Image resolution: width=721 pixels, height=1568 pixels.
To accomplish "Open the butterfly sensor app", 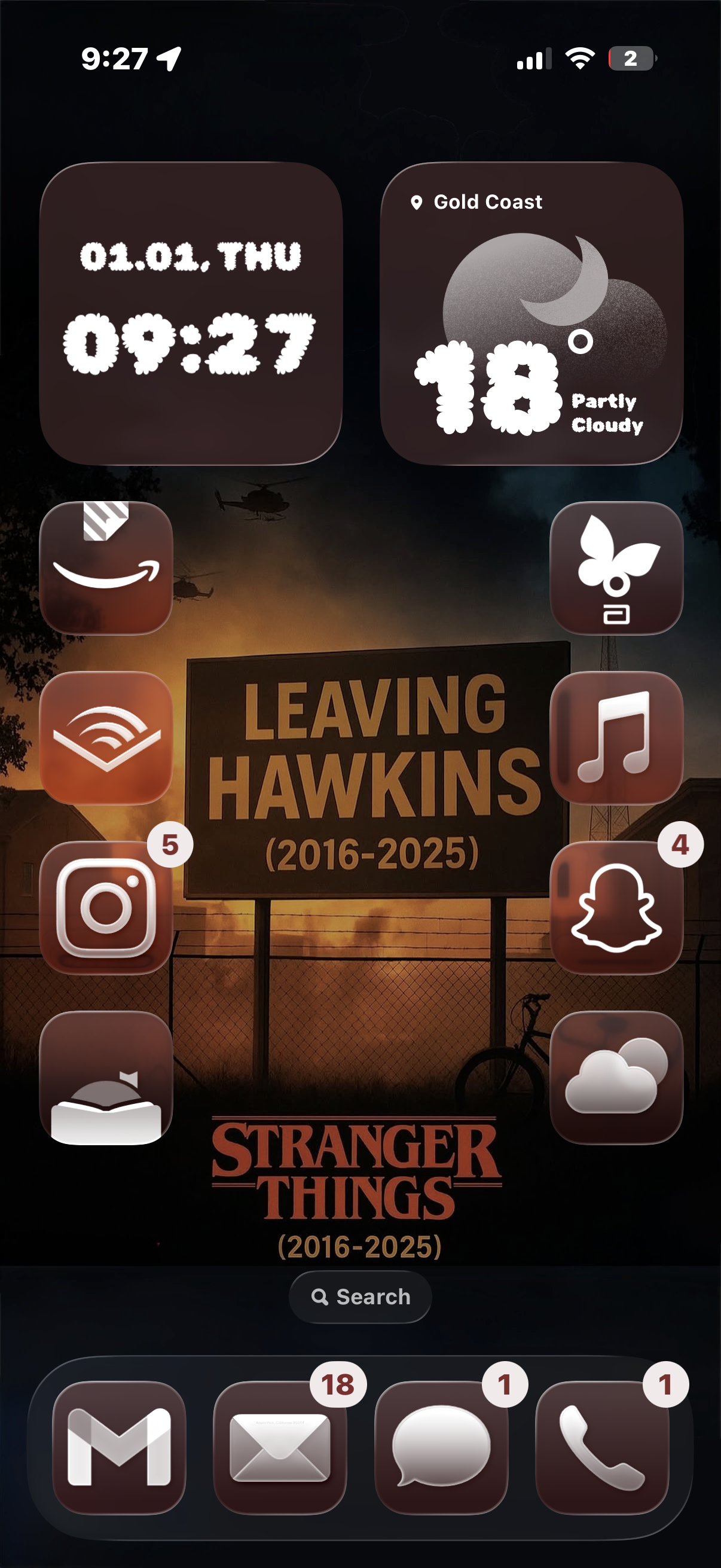I will pos(616,568).
